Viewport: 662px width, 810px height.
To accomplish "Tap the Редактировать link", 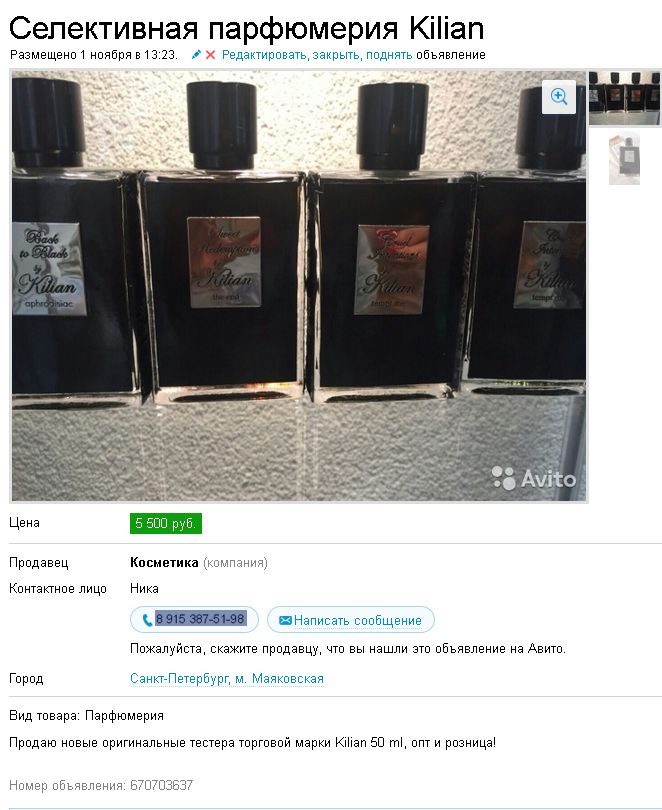I will pos(264,55).
